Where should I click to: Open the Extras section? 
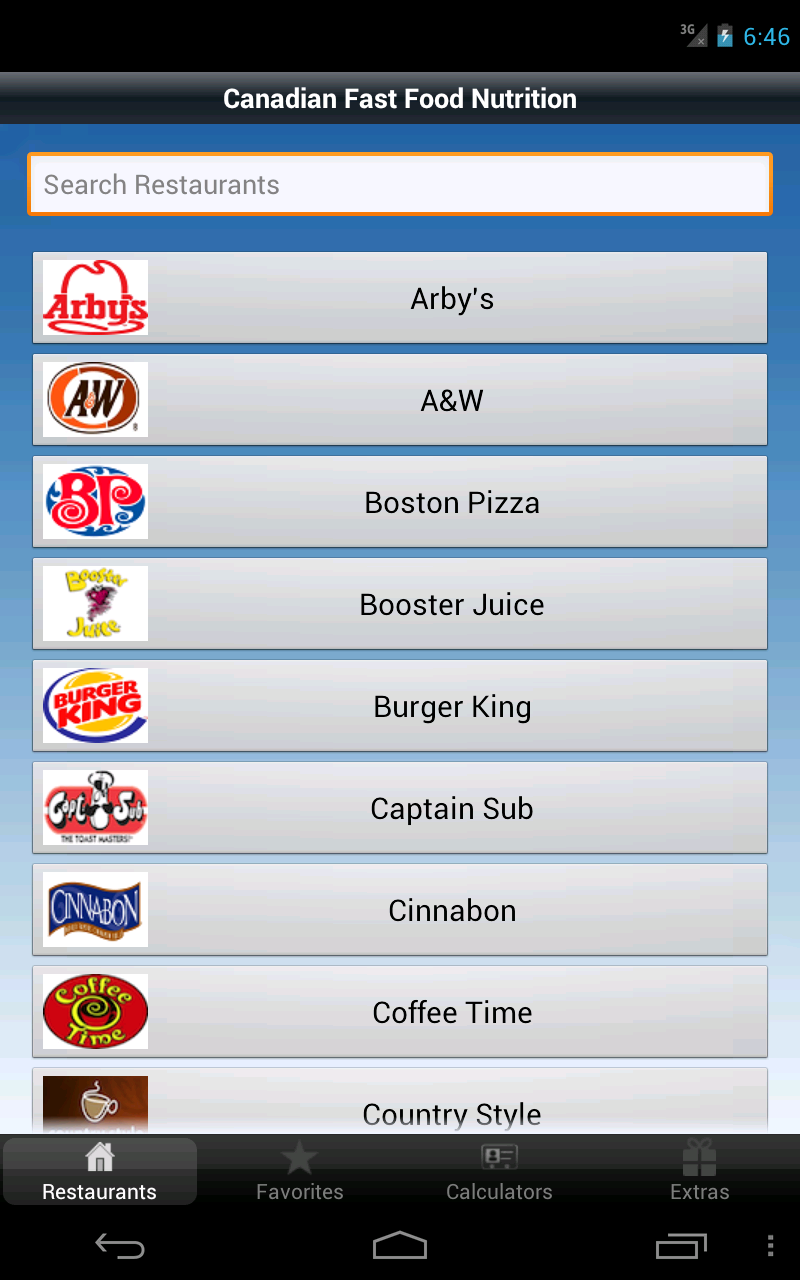click(699, 1171)
